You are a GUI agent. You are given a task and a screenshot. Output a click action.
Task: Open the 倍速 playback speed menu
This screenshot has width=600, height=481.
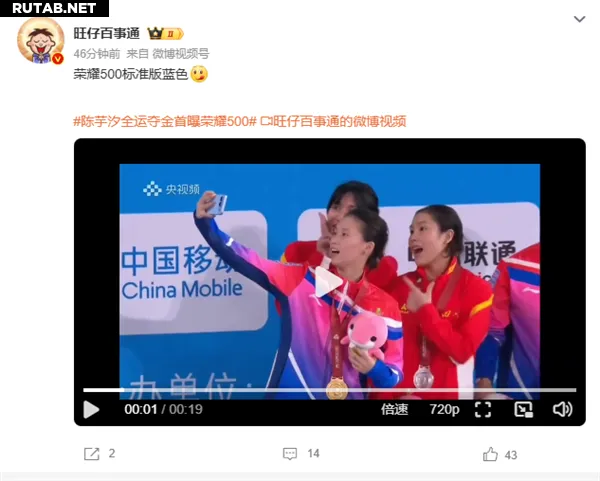click(x=394, y=409)
